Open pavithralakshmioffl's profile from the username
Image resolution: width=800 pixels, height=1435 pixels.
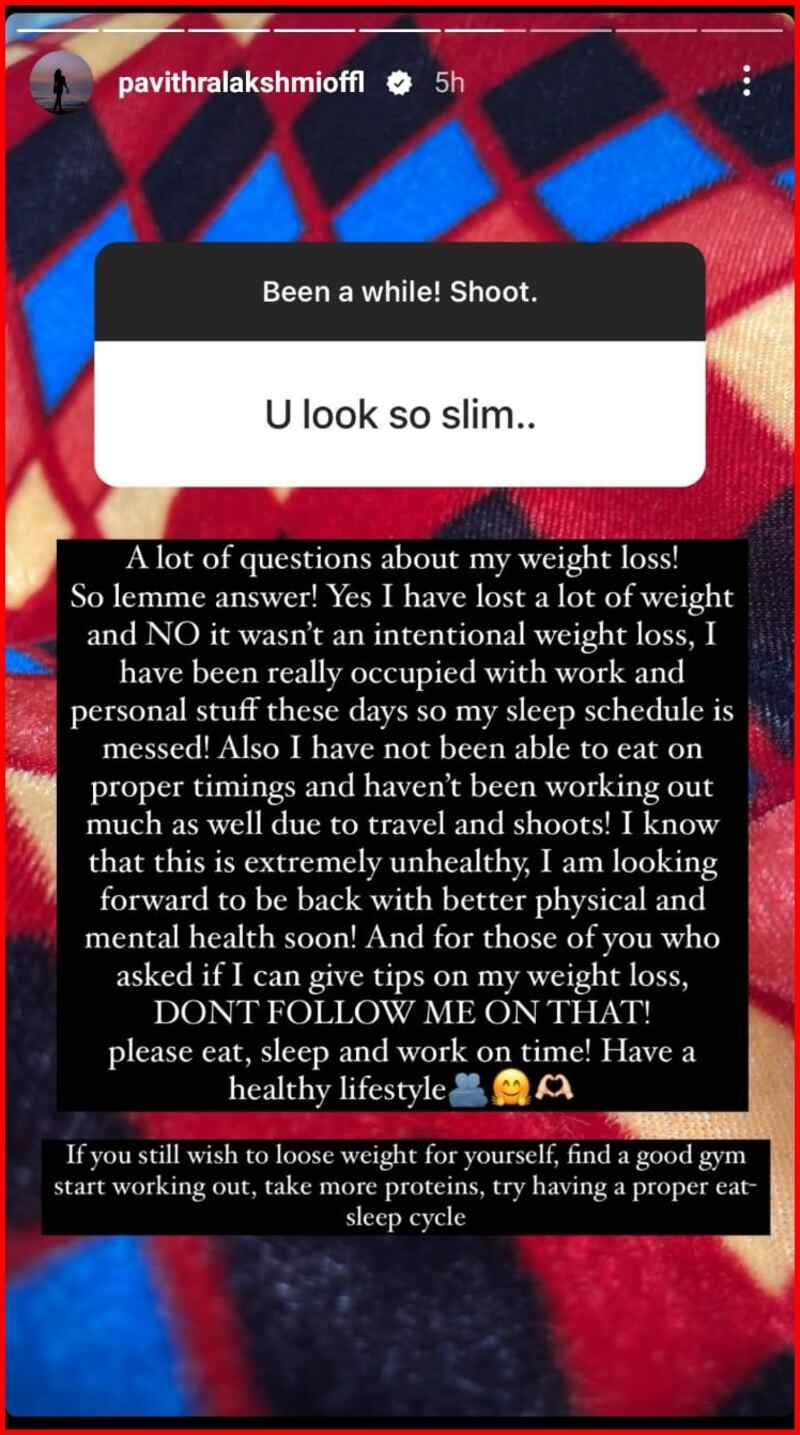pyautogui.click(x=248, y=84)
